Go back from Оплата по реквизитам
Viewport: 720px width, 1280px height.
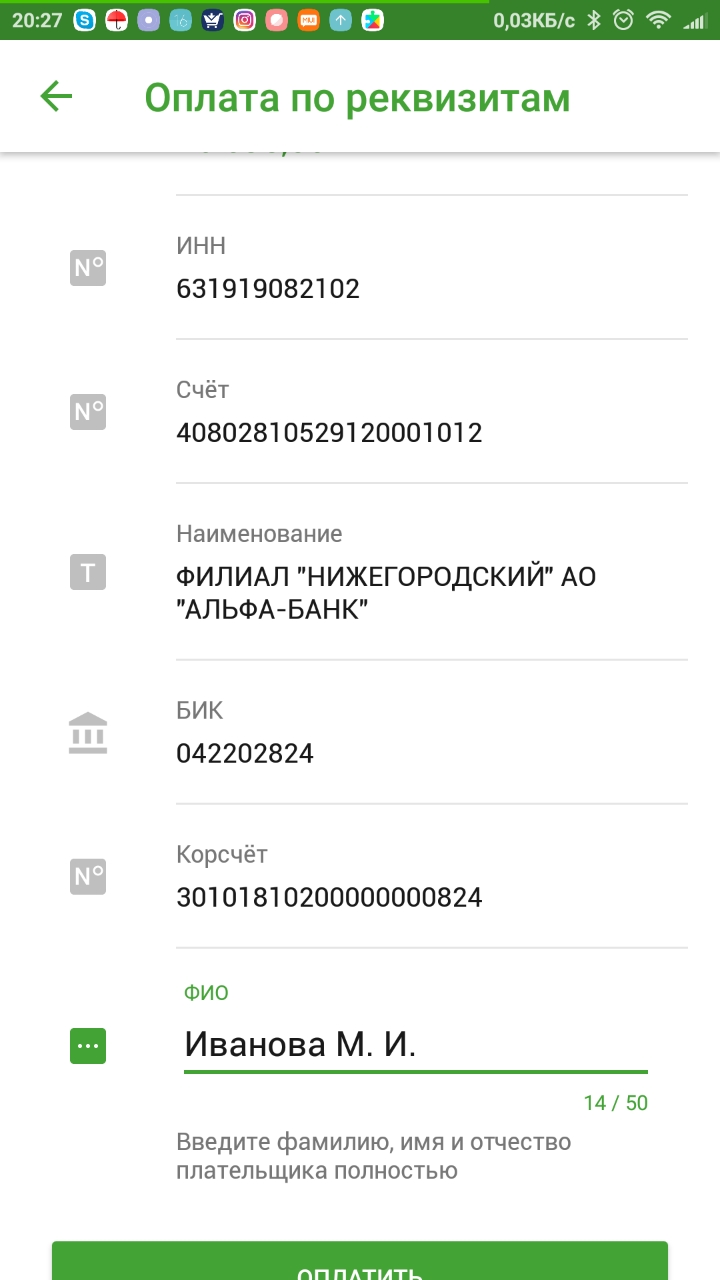(x=57, y=97)
